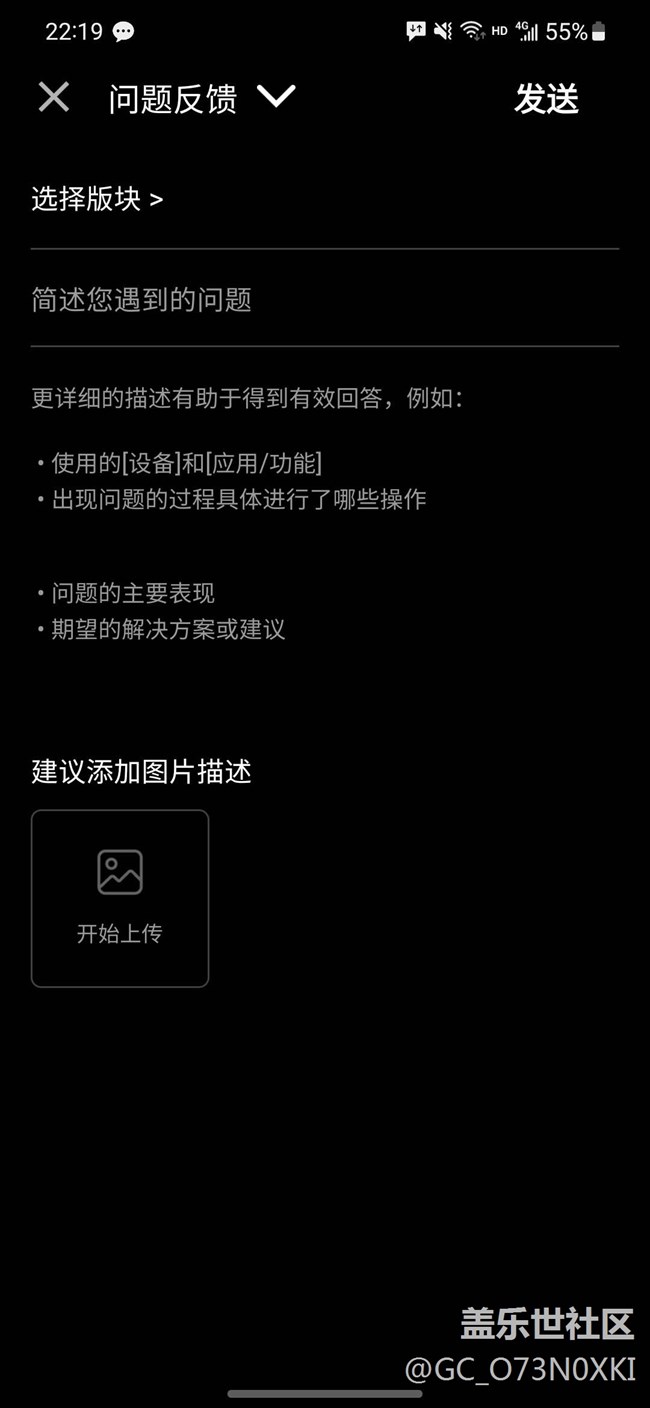Send the feedback with 发送
Viewport: 650px width, 1408px height.
(x=546, y=98)
